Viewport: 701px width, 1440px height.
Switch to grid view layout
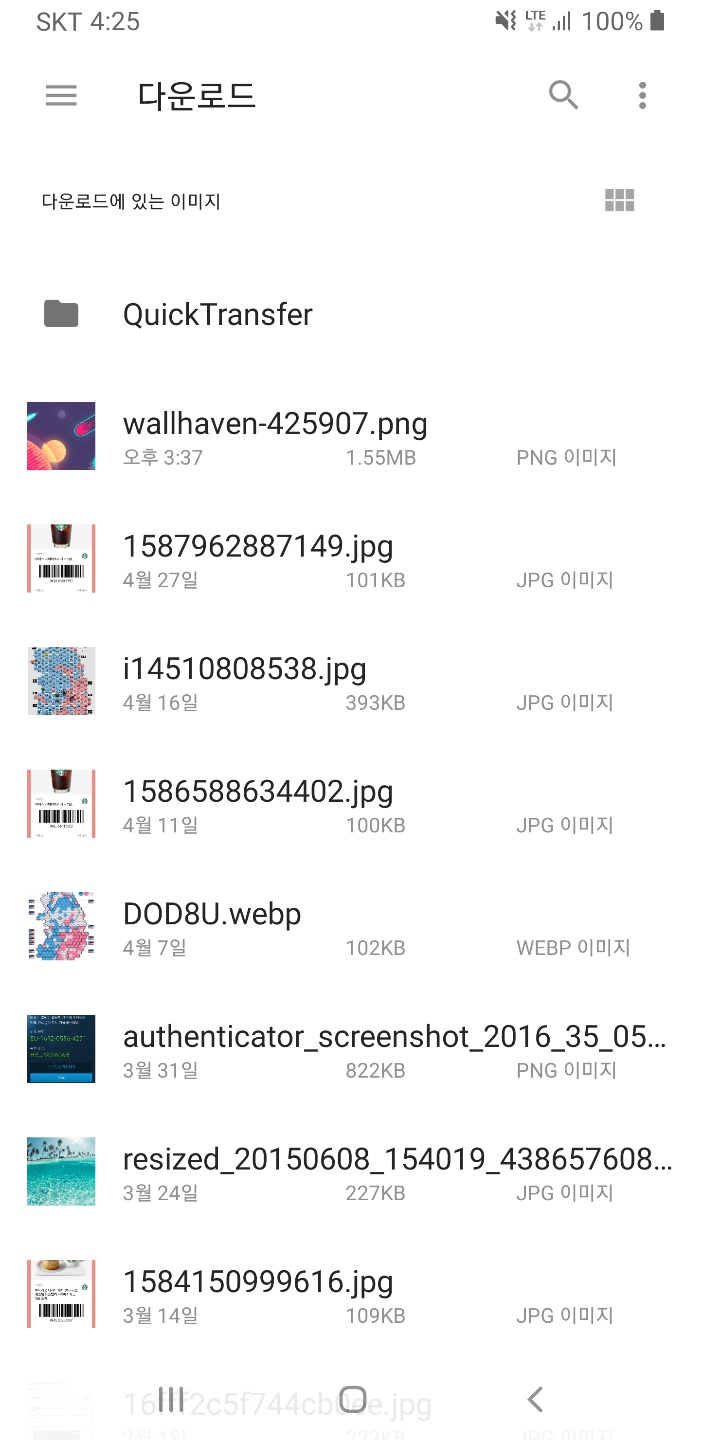click(620, 201)
